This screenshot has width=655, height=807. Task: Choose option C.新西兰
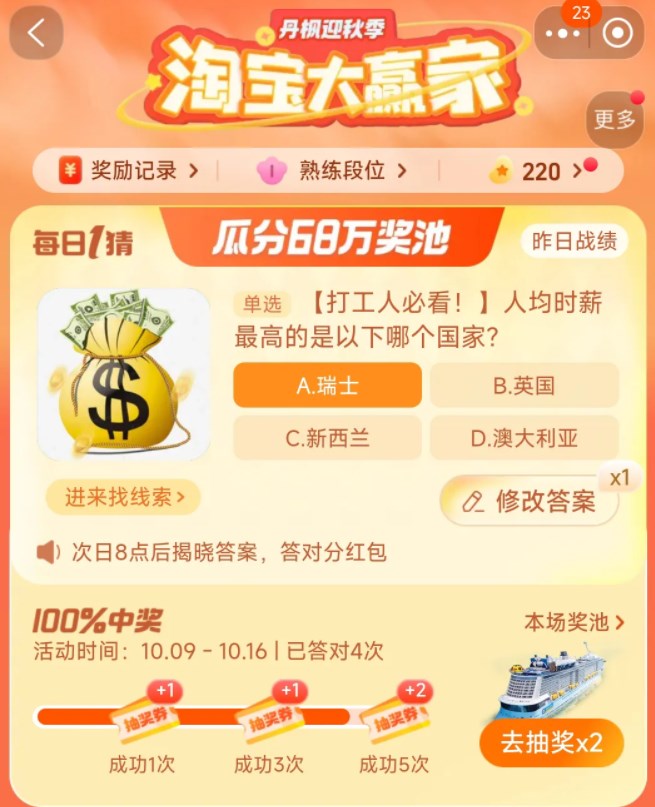click(x=327, y=438)
